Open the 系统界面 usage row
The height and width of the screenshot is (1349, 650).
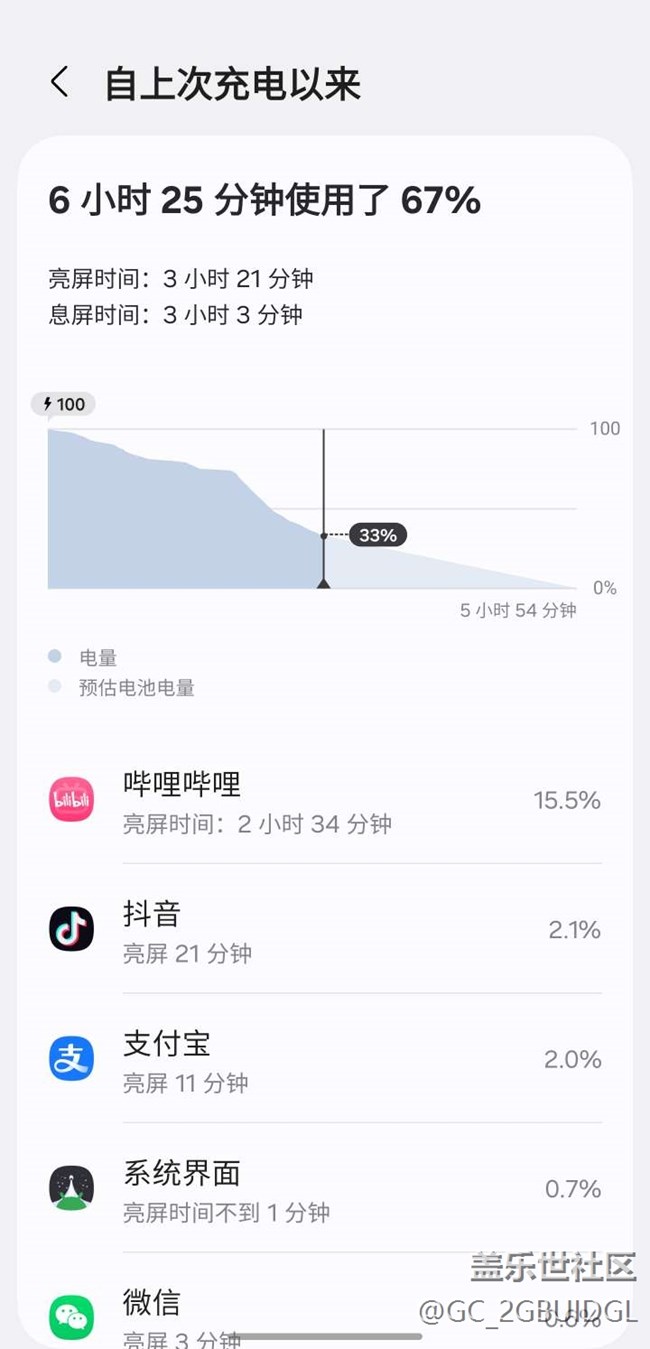coord(325,1188)
